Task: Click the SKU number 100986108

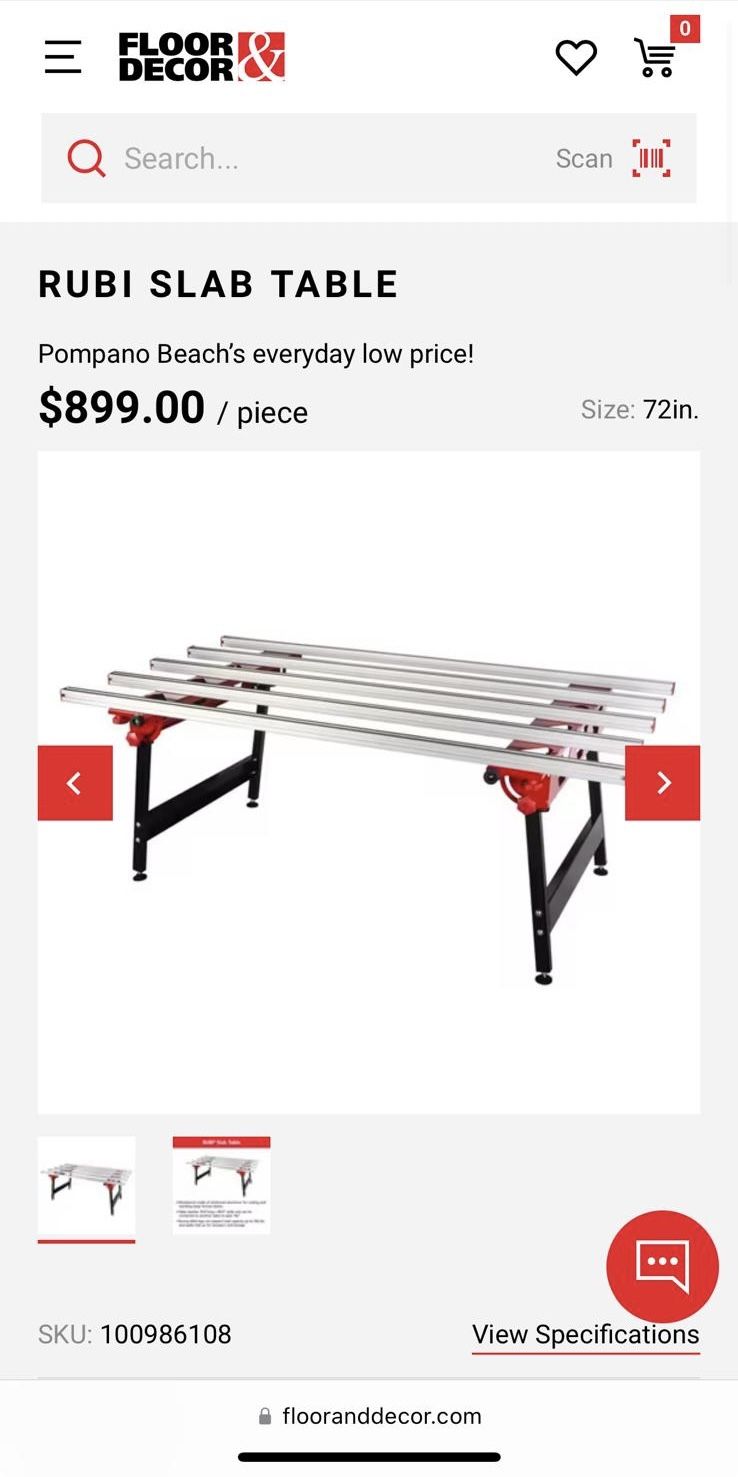Action: point(166,1334)
